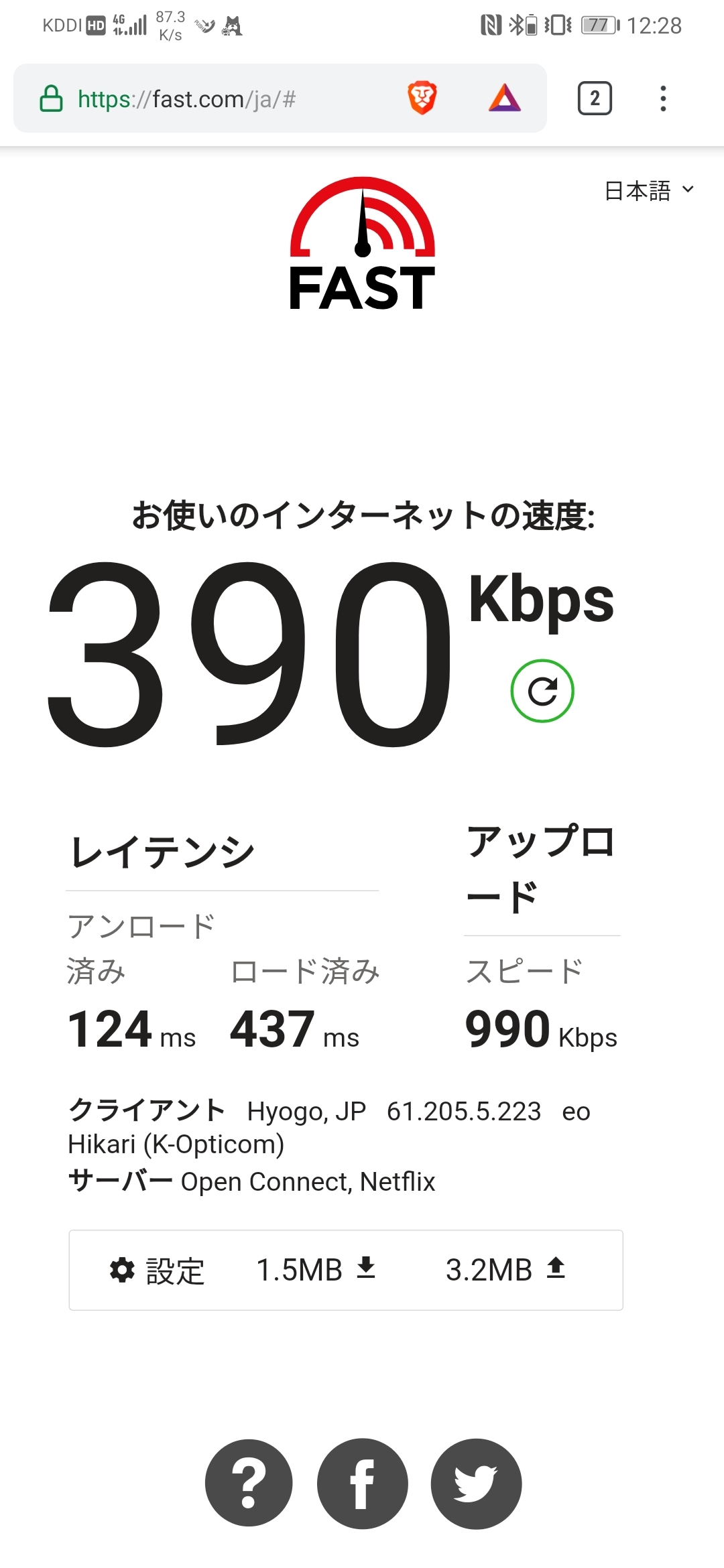Share the result on Facebook

pyautogui.click(x=362, y=1483)
